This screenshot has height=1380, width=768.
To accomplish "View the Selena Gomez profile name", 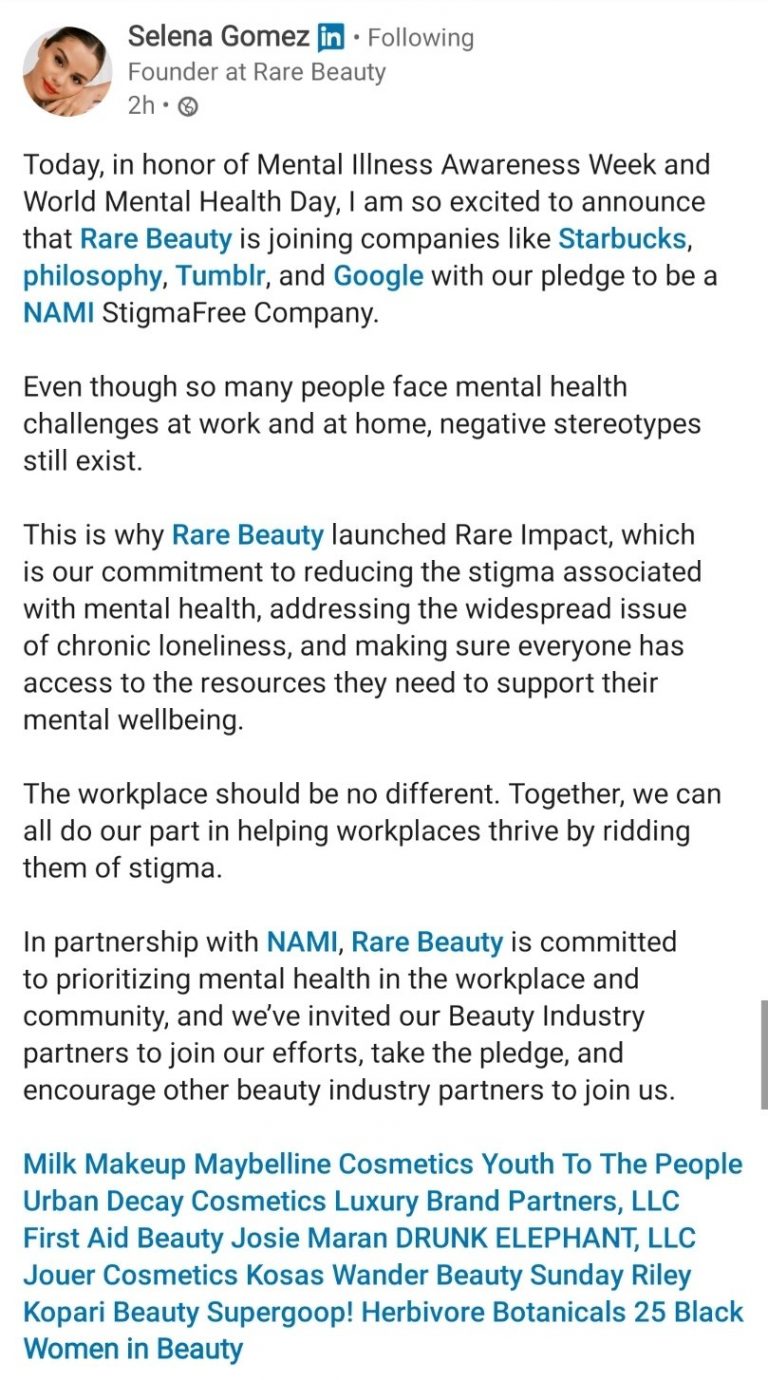I will coord(218,38).
